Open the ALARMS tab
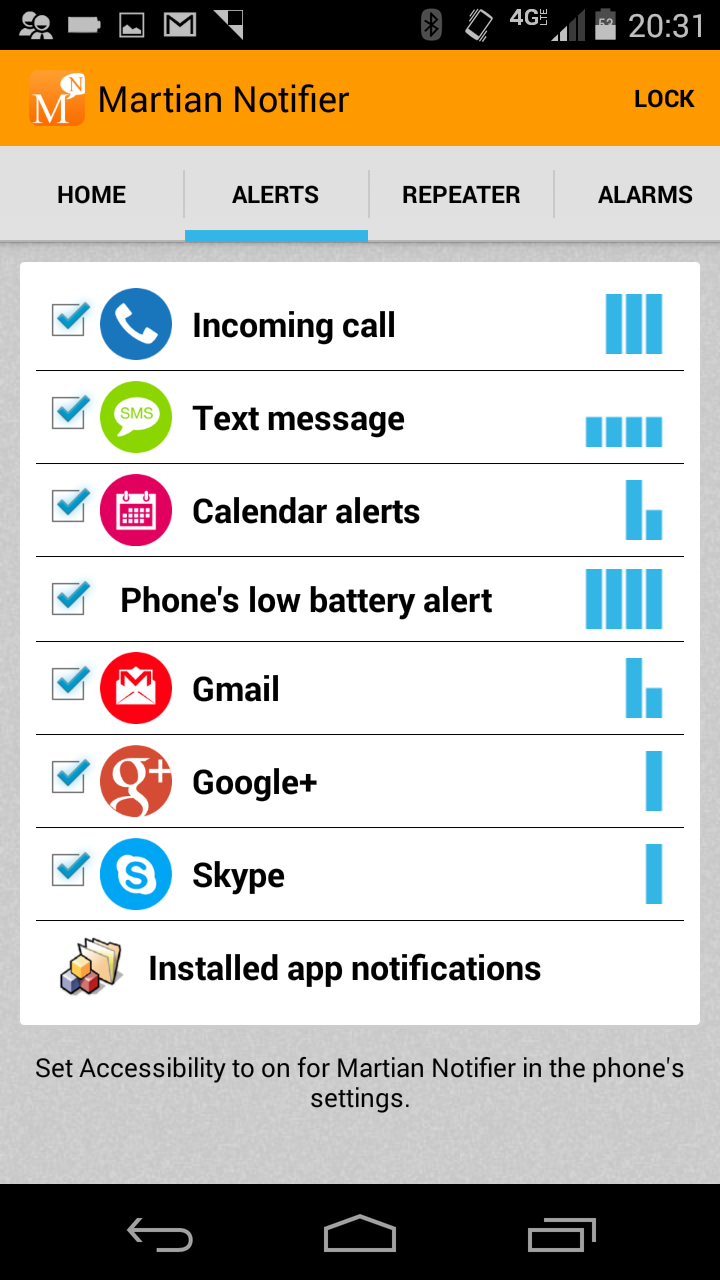 tap(645, 195)
